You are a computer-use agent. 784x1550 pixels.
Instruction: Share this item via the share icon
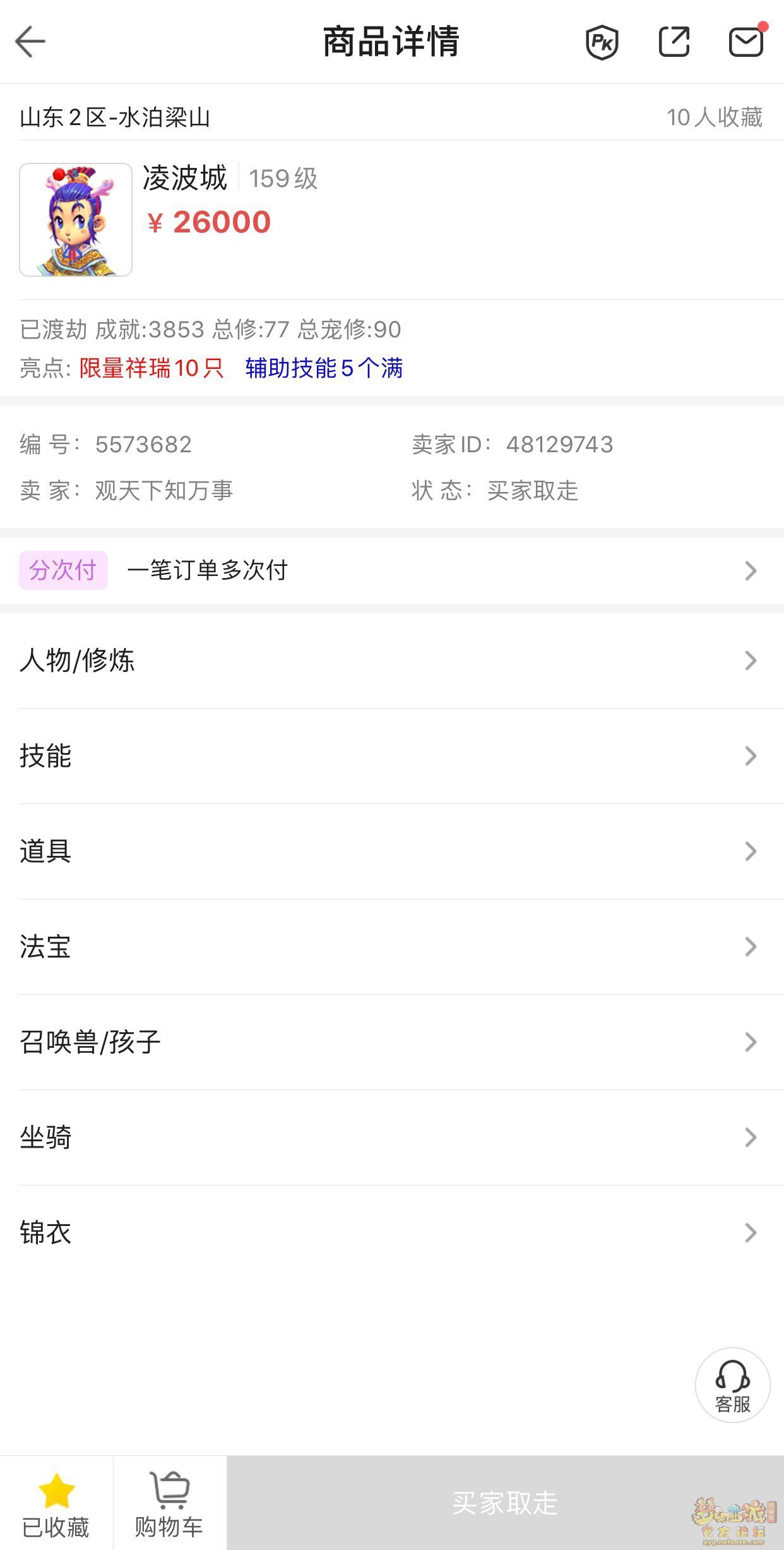click(x=674, y=42)
